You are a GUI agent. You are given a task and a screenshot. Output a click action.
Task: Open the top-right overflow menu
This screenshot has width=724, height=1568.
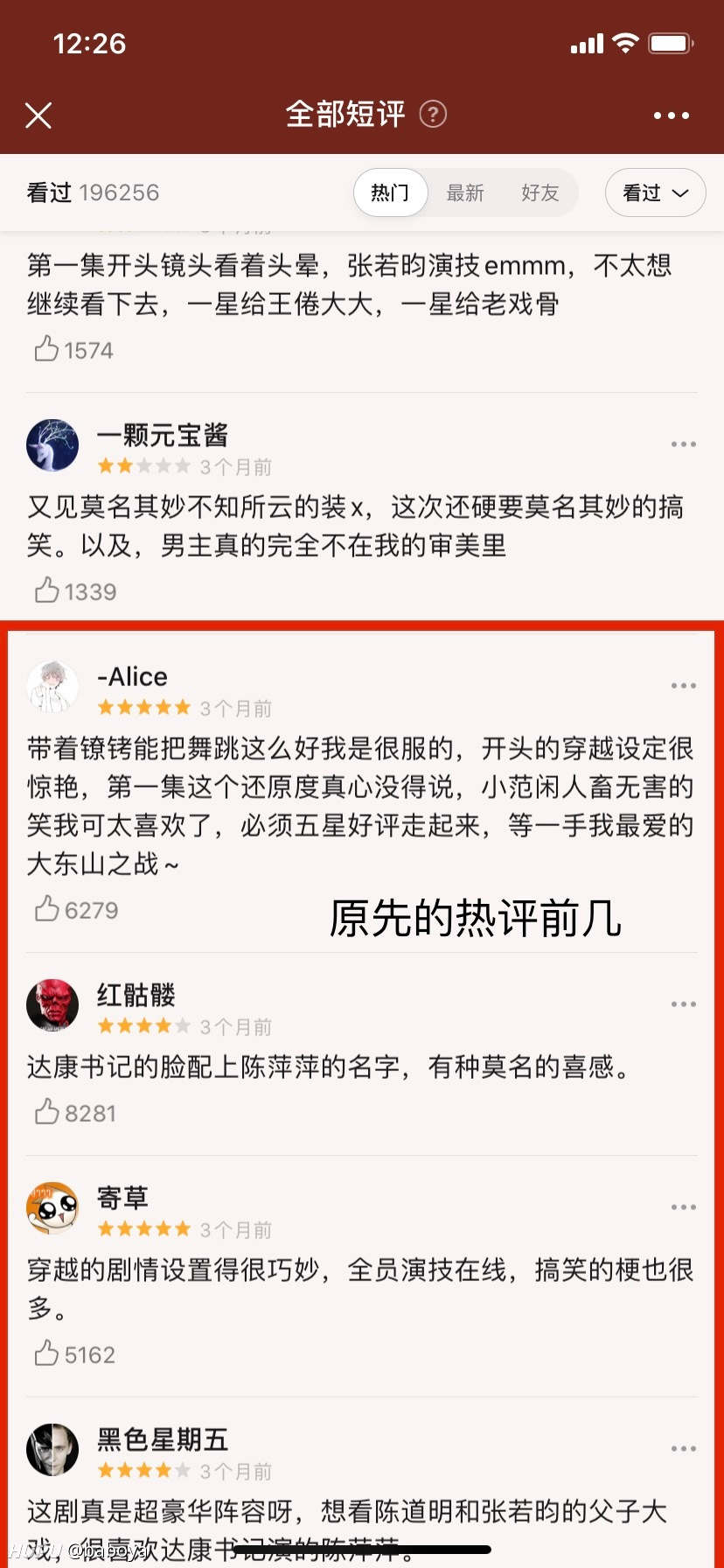pyautogui.click(x=672, y=115)
